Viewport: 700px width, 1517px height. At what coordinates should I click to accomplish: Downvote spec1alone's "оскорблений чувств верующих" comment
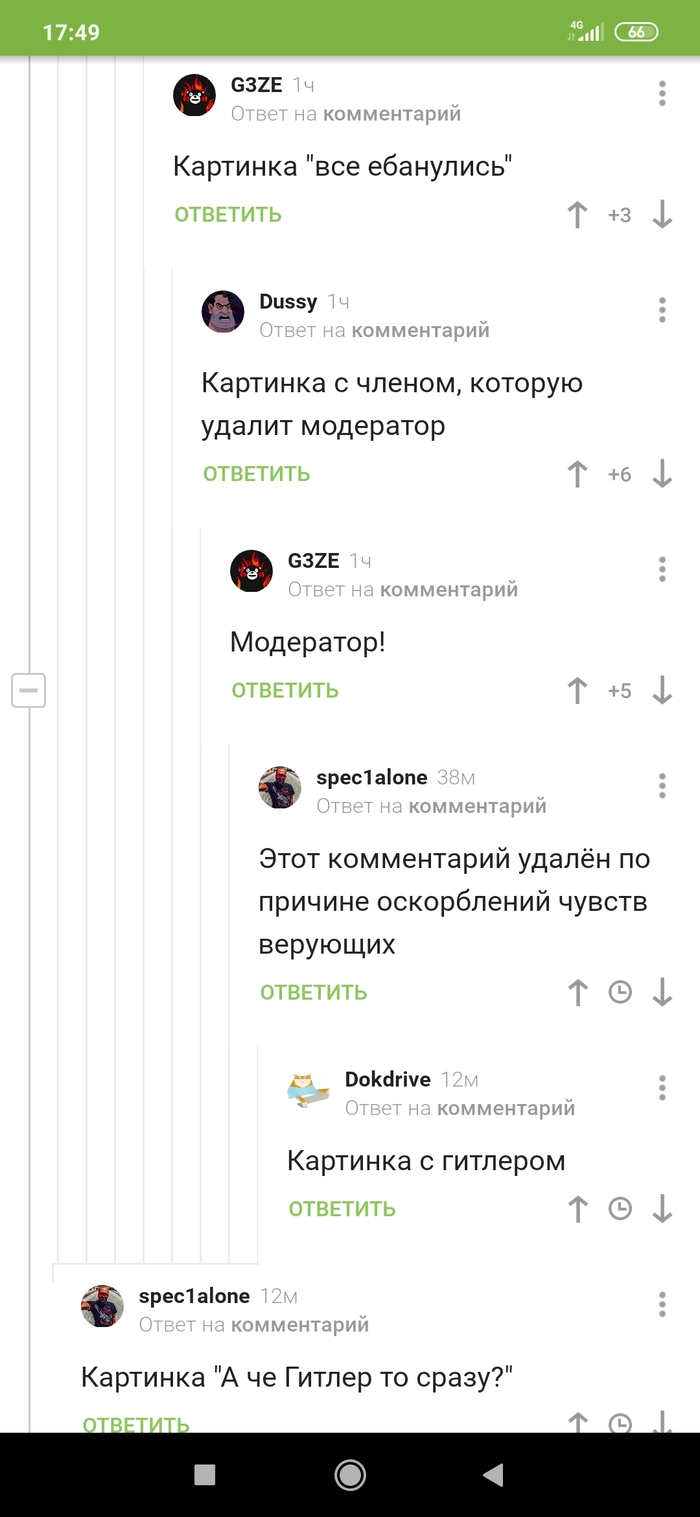tap(662, 992)
